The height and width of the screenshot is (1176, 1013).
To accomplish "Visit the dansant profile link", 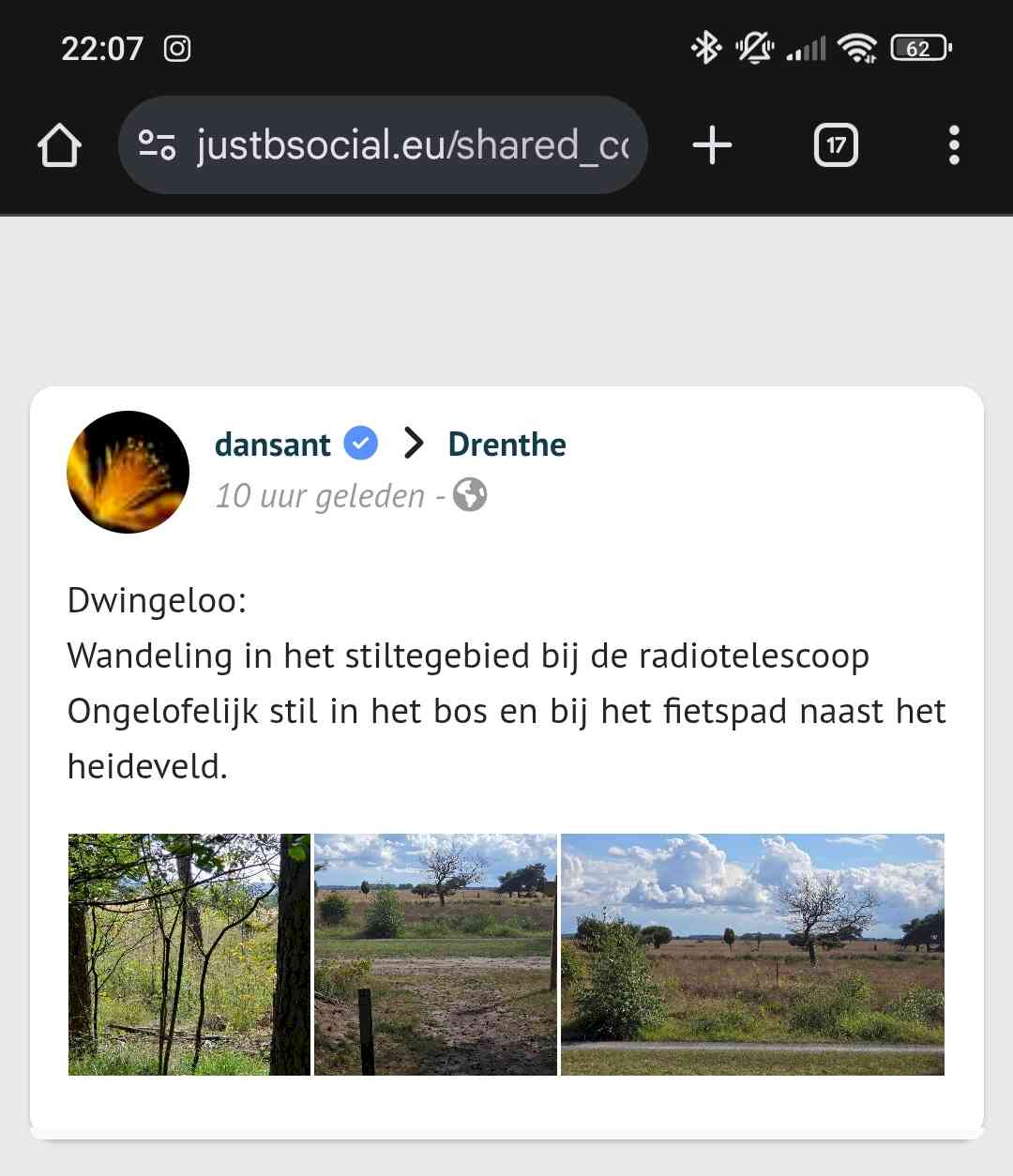I will [x=272, y=444].
